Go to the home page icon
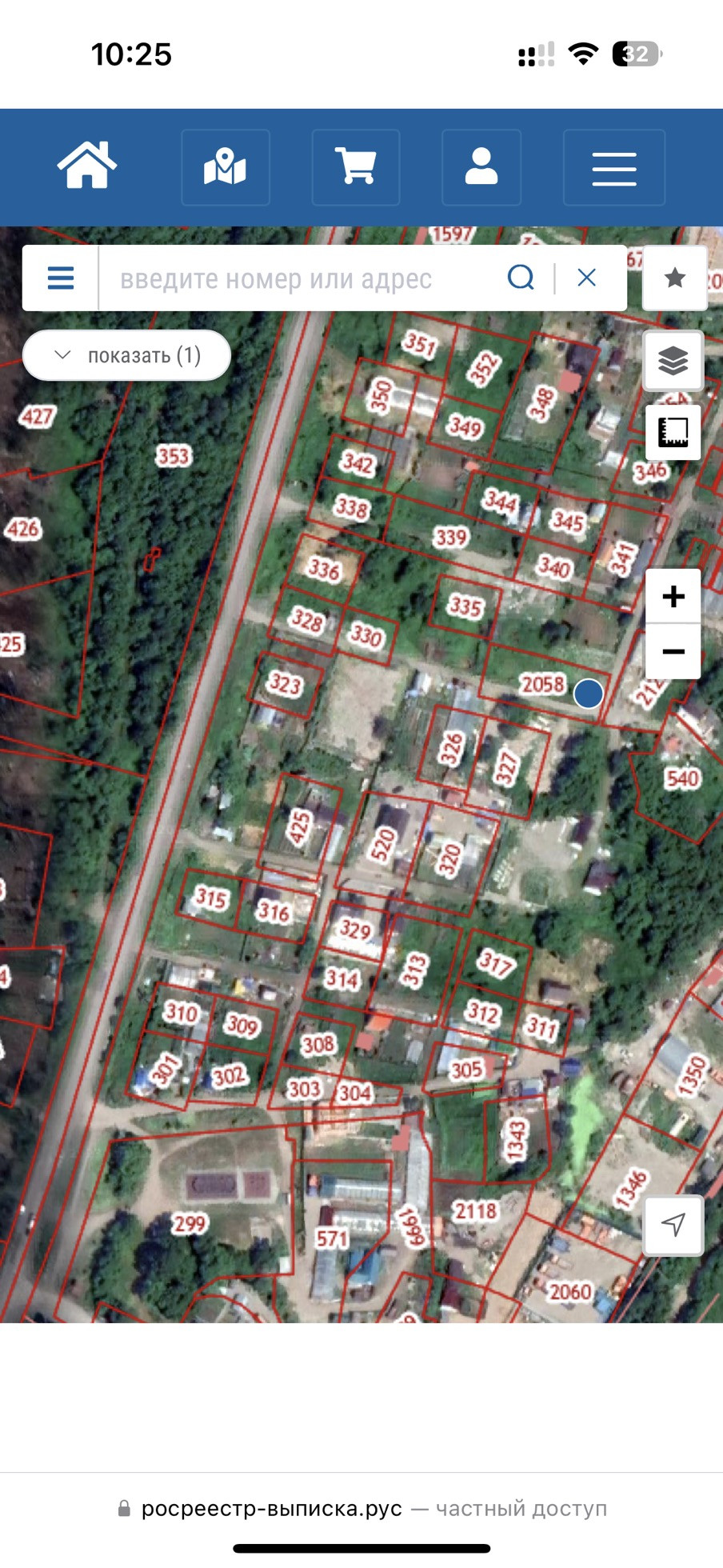Image resolution: width=723 pixels, height=1568 pixels. [x=86, y=166]
